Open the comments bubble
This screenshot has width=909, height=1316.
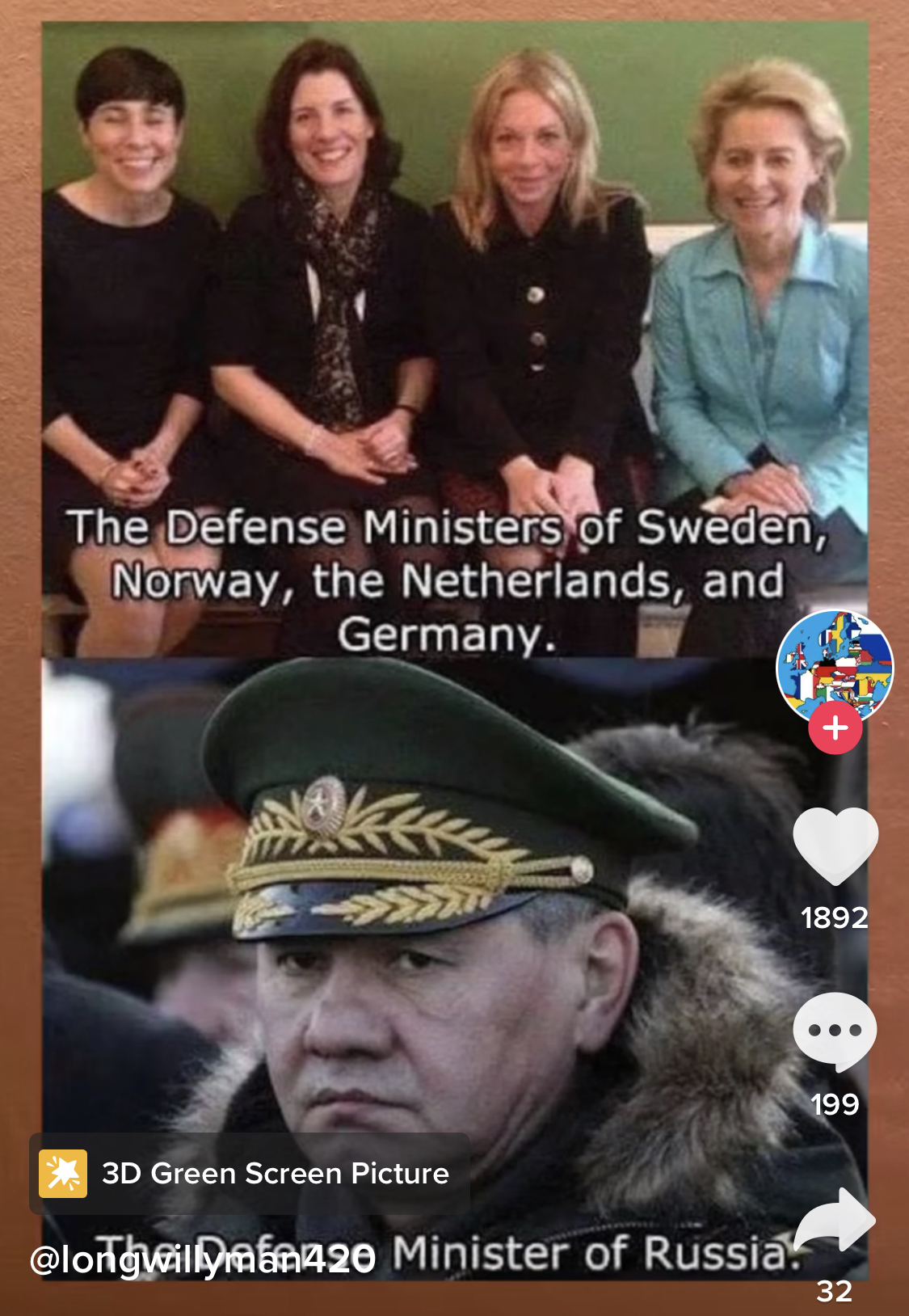tap(835, 1032)
